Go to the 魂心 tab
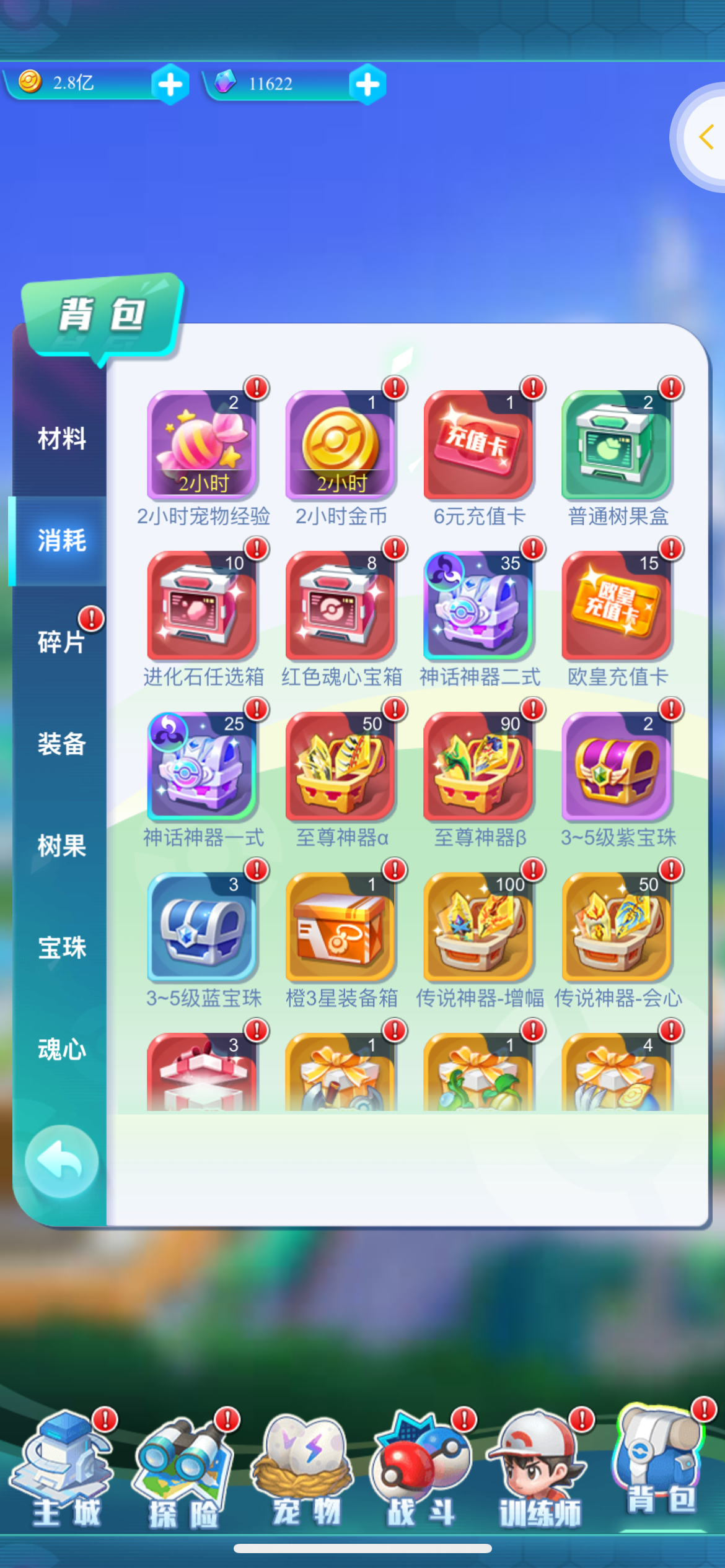Screen dimensions: 725x1568 coord(61,1050)
